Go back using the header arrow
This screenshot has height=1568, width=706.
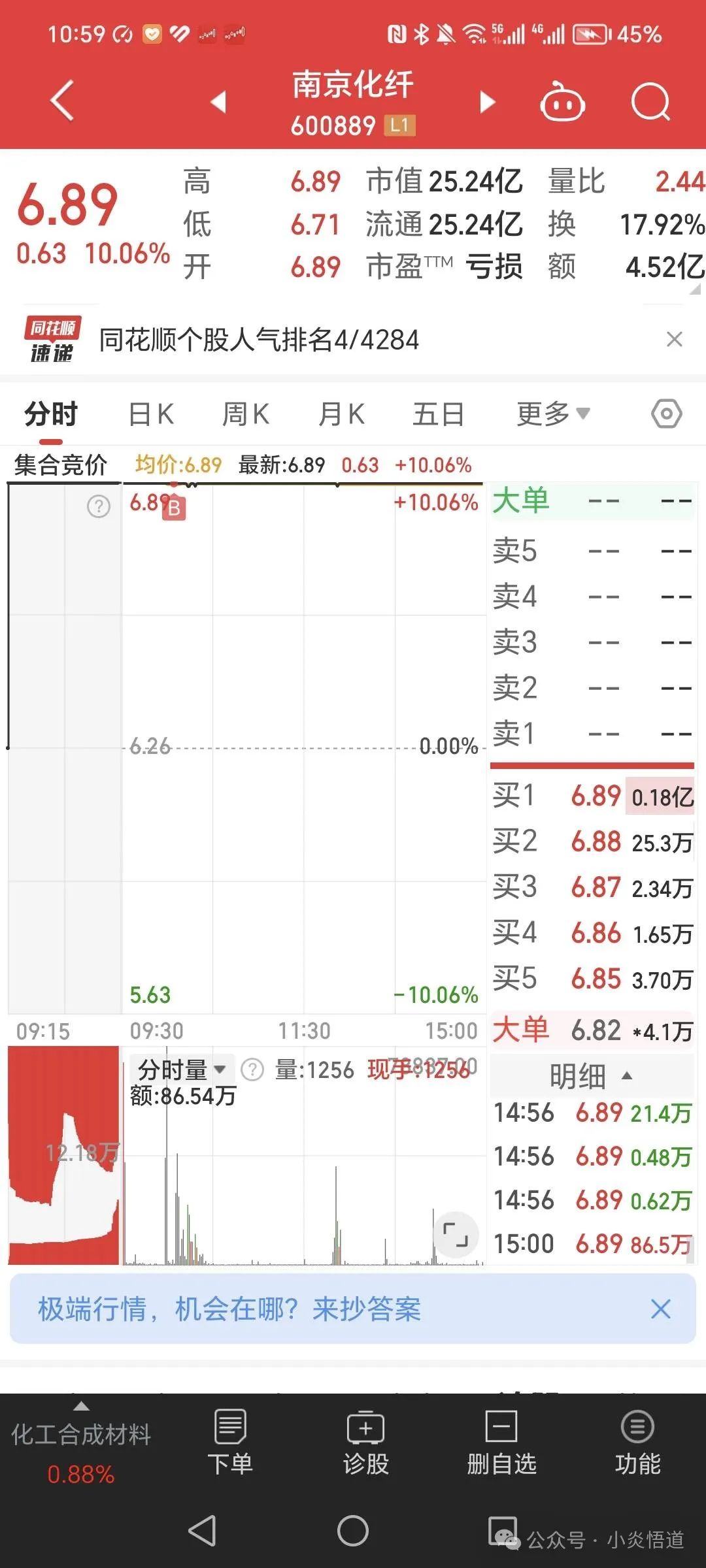[62, 101]
